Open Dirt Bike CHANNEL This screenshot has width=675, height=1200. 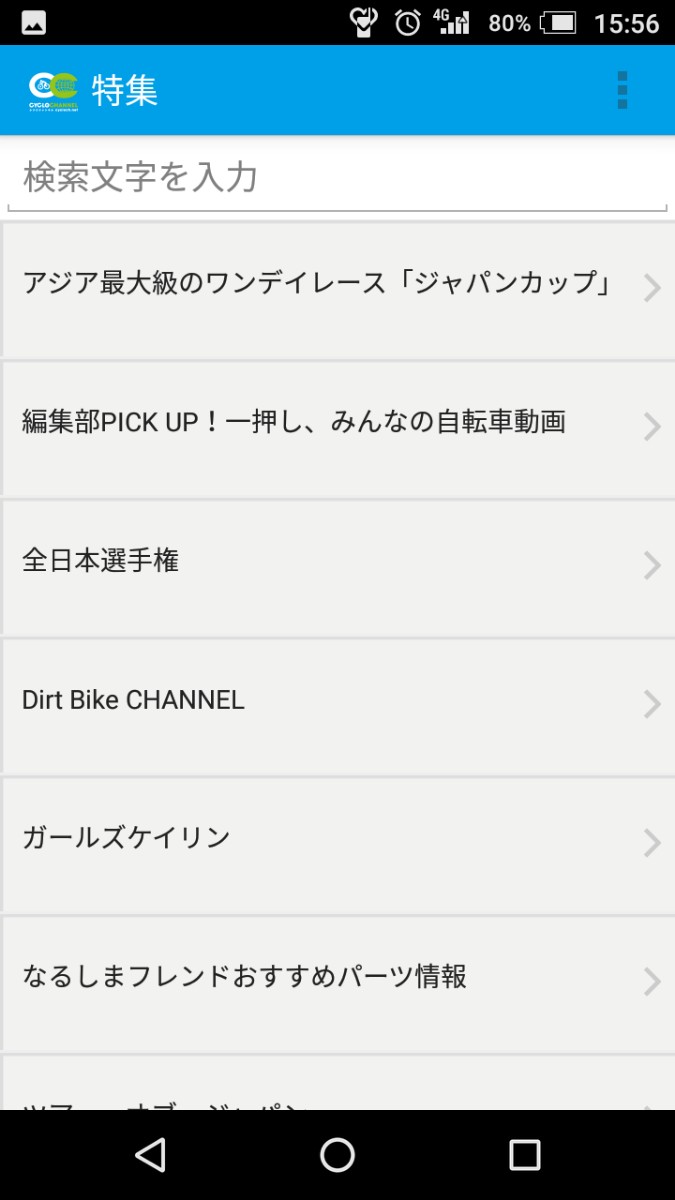pyautogui.click(x=337, y=704)
